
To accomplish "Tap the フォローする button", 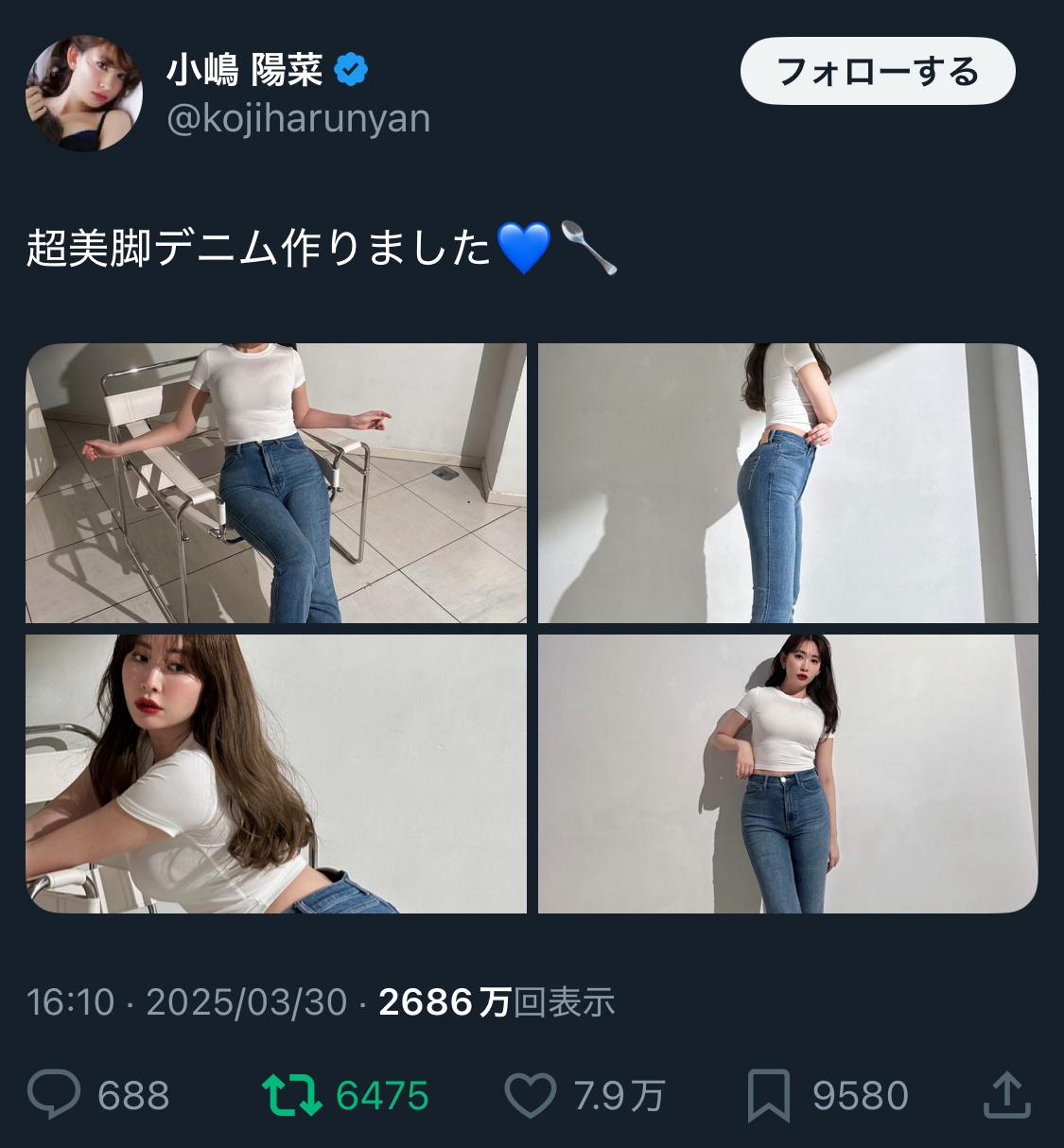I will point(877,71).
